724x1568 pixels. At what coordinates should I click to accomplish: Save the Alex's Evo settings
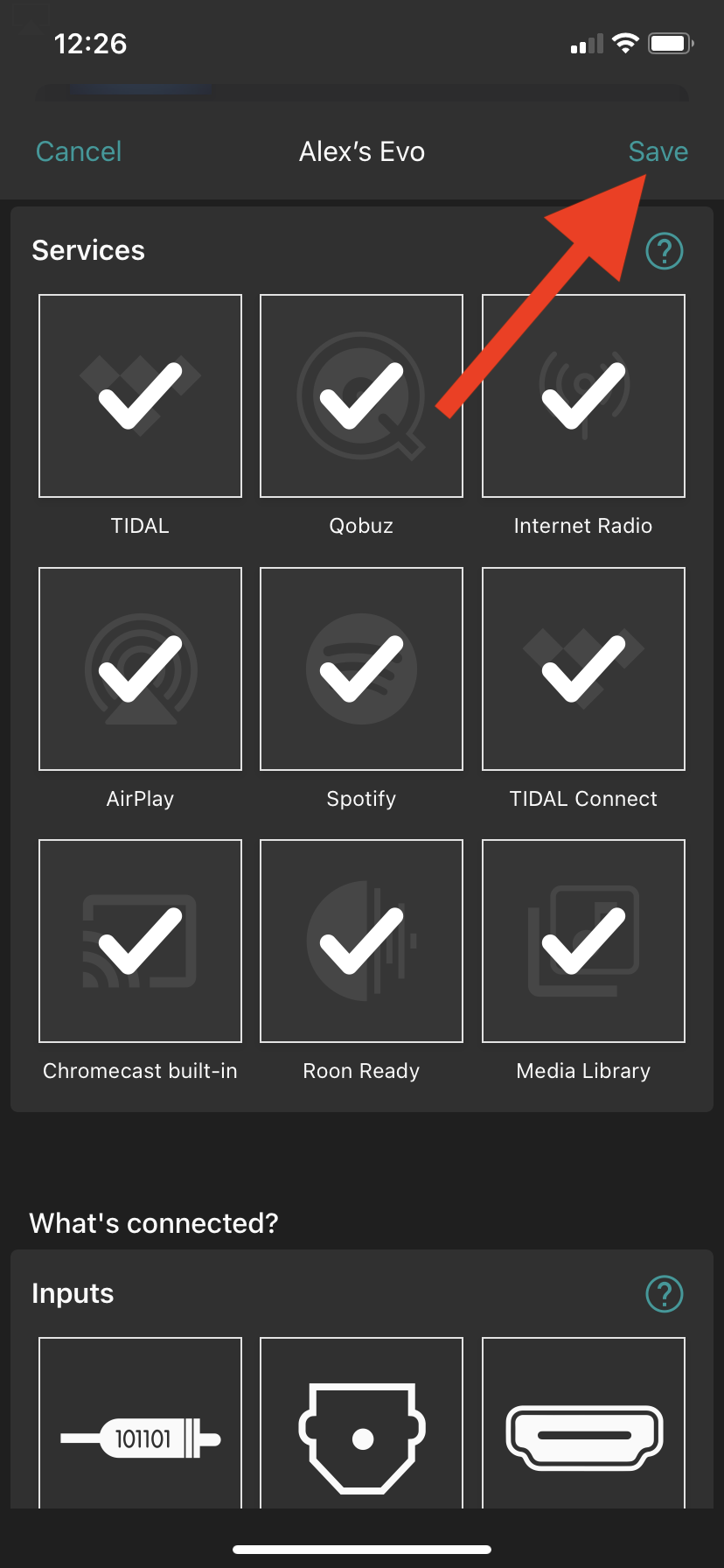tap(658, 151)
